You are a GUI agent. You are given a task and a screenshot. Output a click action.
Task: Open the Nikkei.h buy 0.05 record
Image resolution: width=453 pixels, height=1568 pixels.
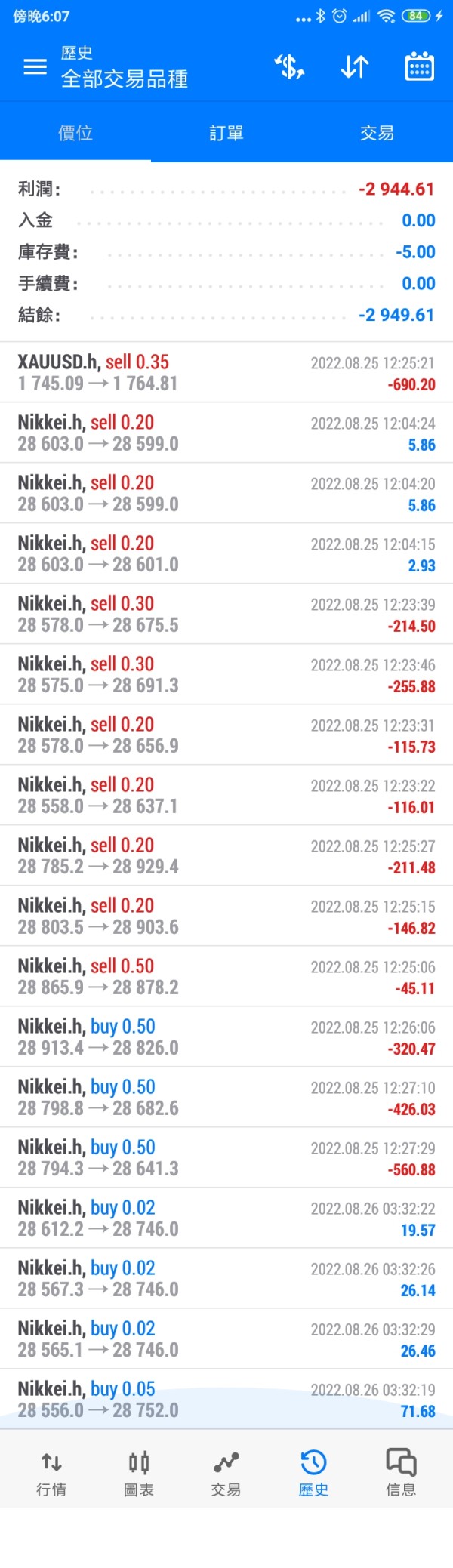(x=226, y=1399)
